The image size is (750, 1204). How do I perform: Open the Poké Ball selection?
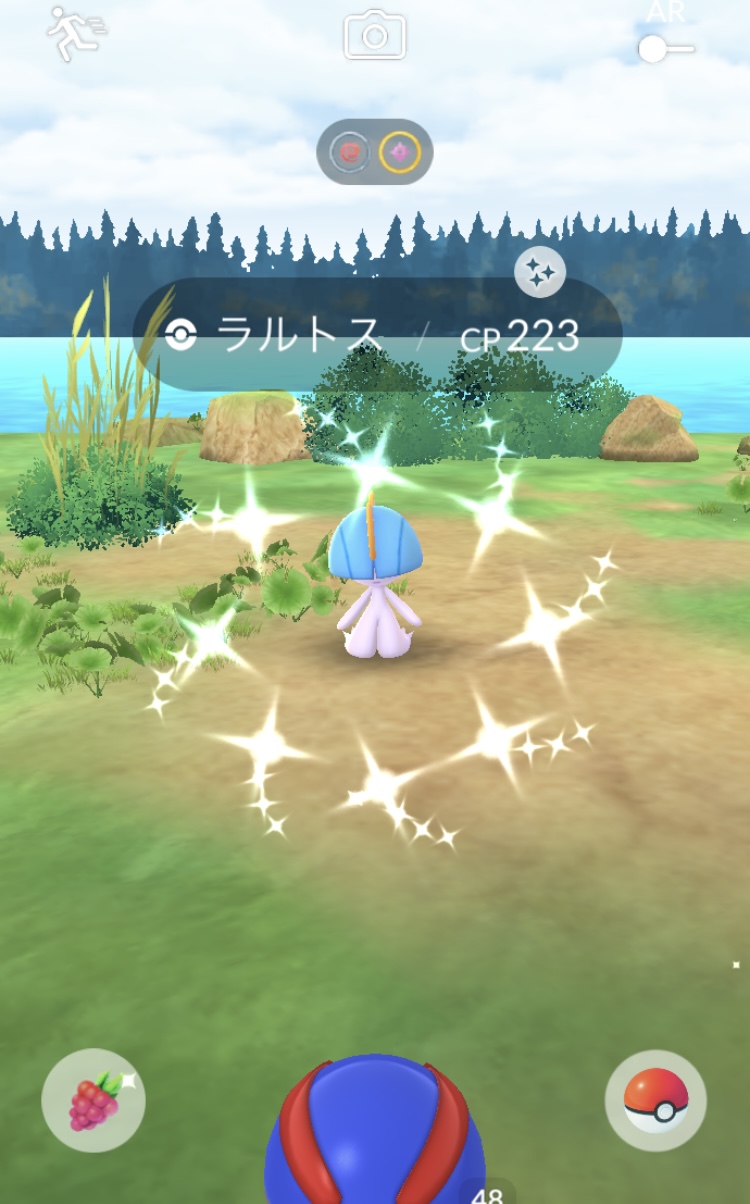pos(656,1100)
